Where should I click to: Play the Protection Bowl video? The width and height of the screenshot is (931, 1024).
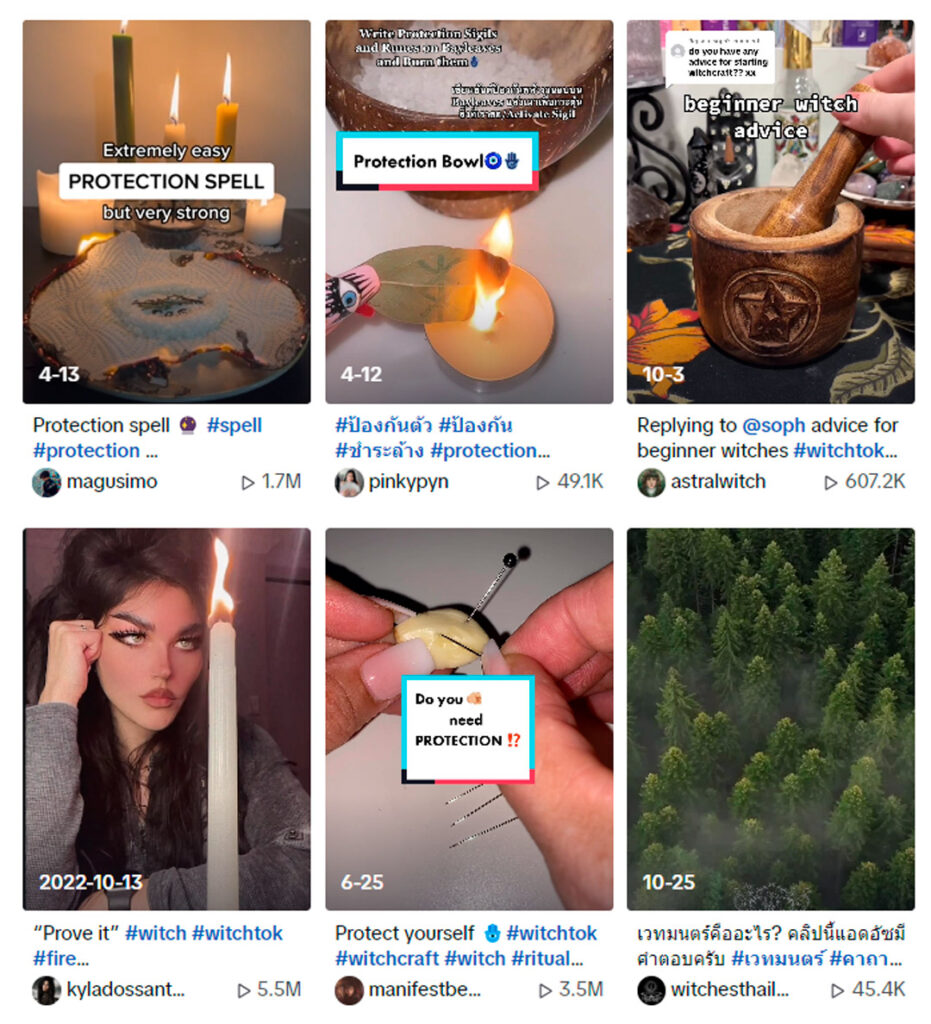[x=469, y=211]
